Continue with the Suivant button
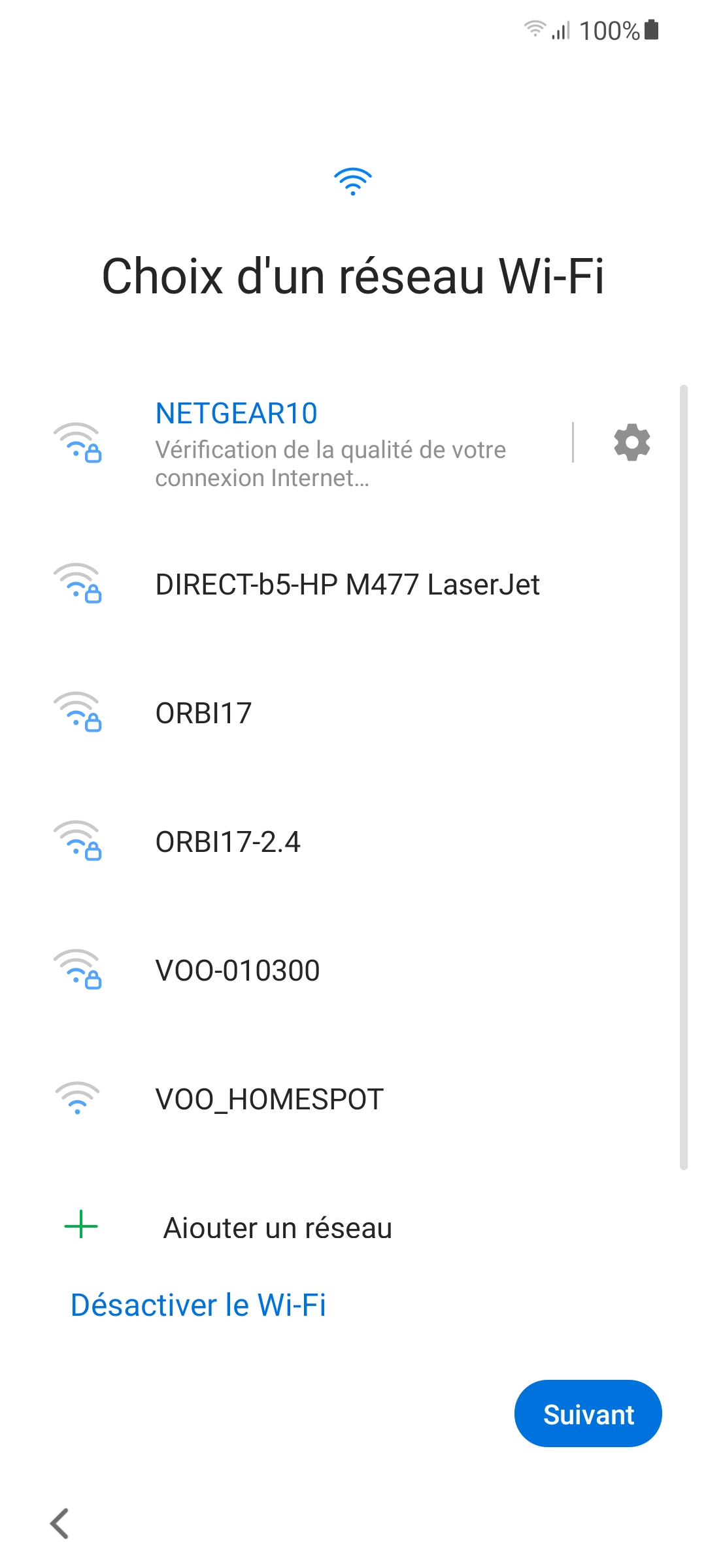 (x=588, y=1414)
